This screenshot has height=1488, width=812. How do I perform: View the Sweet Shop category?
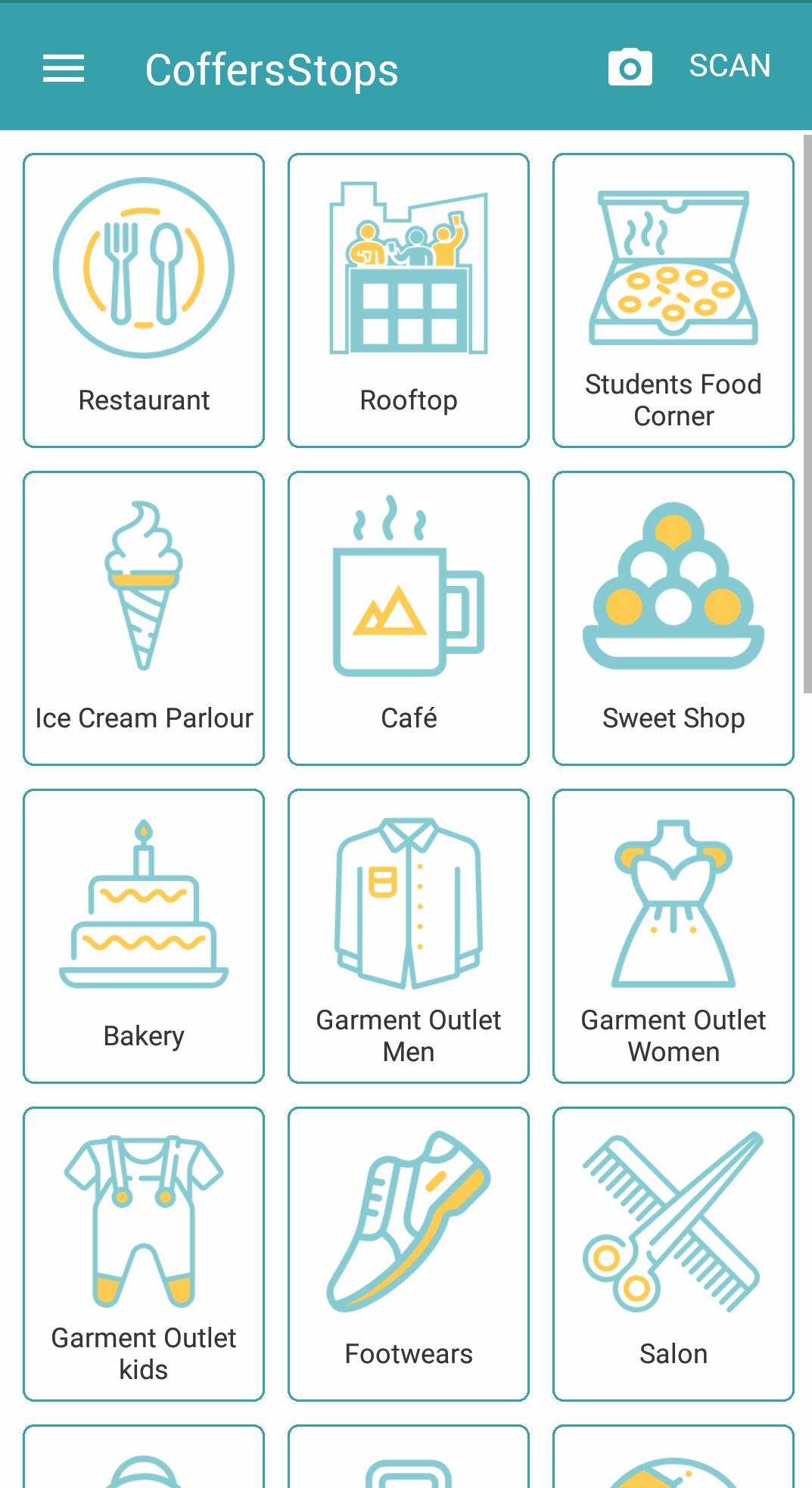coord(674,618)
